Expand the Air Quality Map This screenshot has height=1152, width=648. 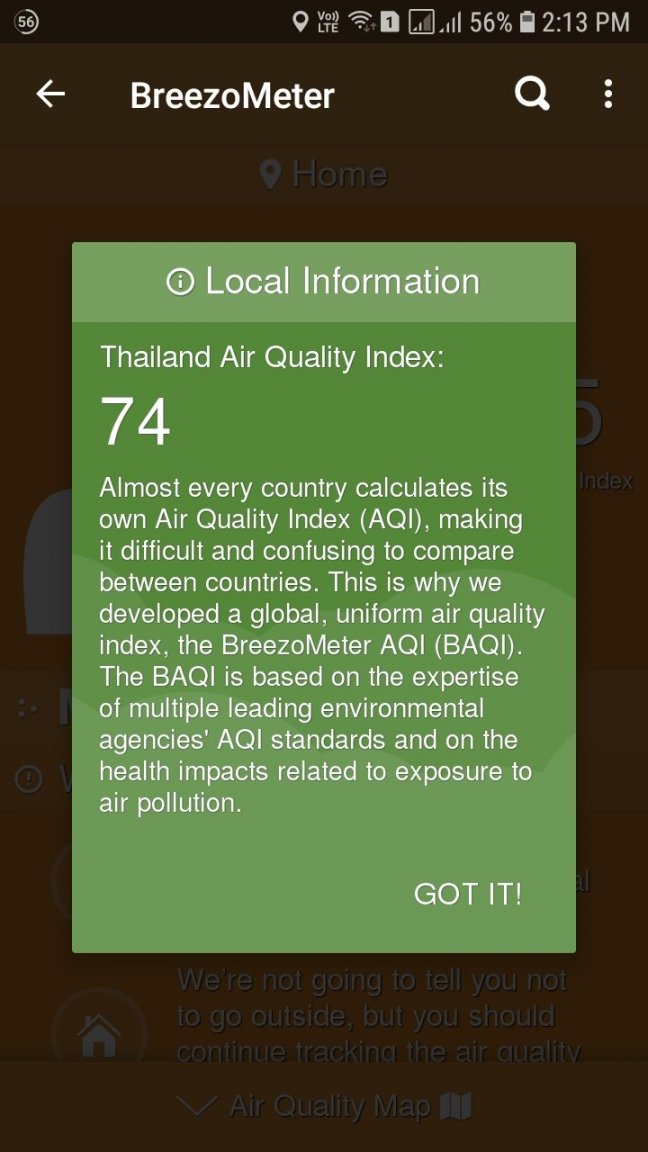click(324, 1106)
